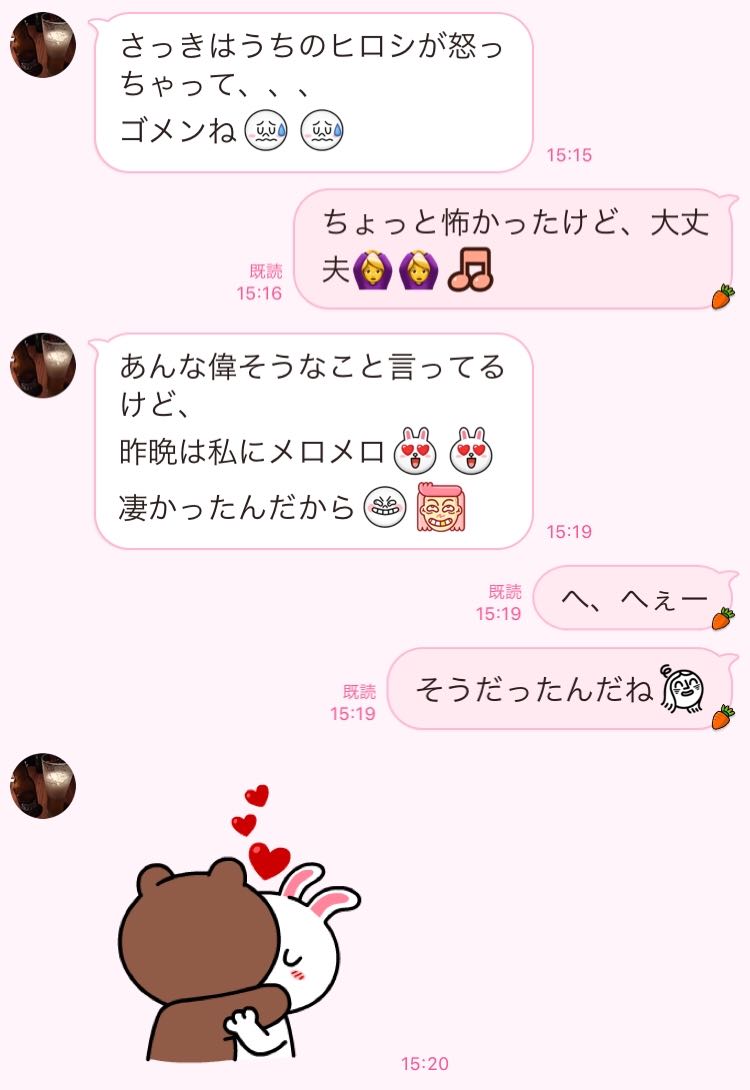Tap profile photo beside the 昨晩は私にメロメロ message
750x1090 pixels.
tap(43, 366)
